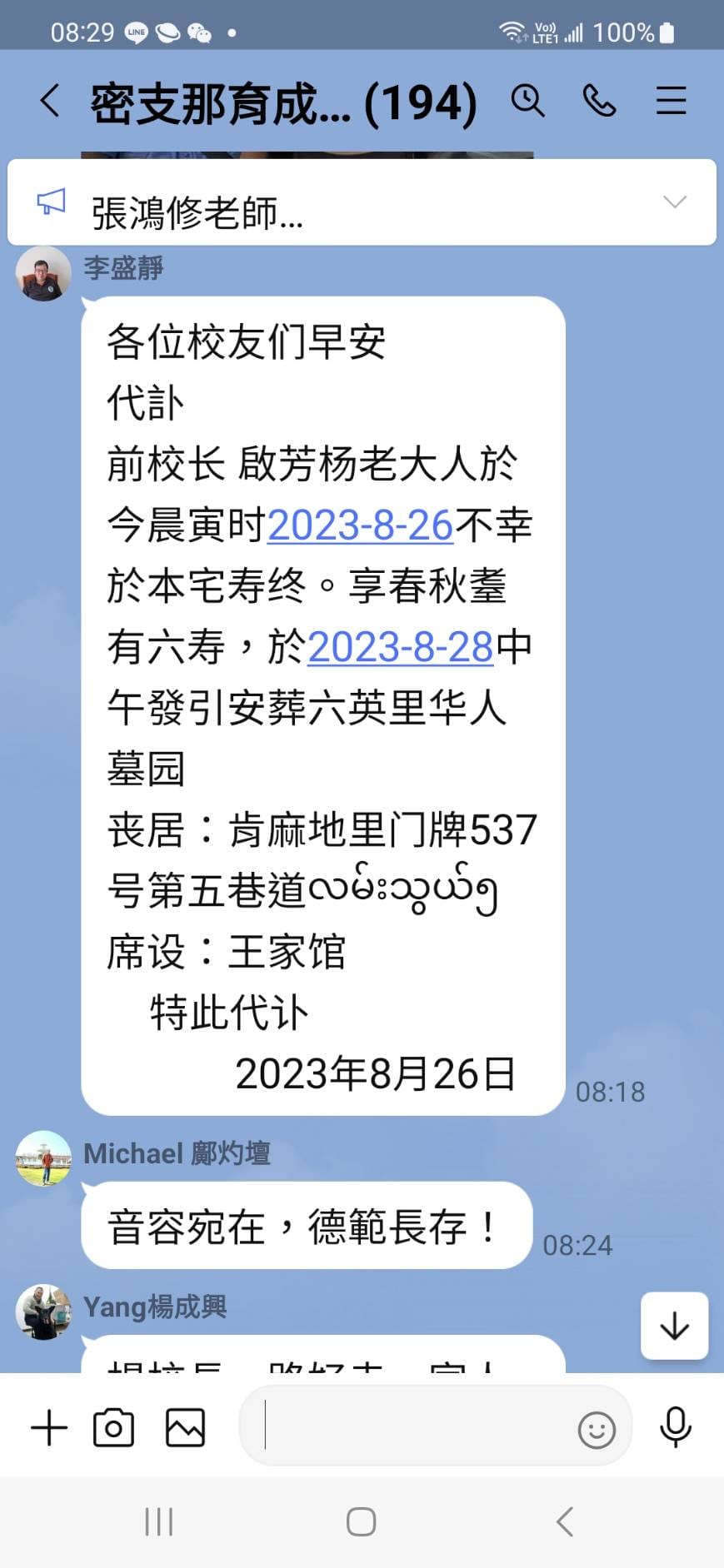View 李盛靜's profile picture

pos(43,273)
